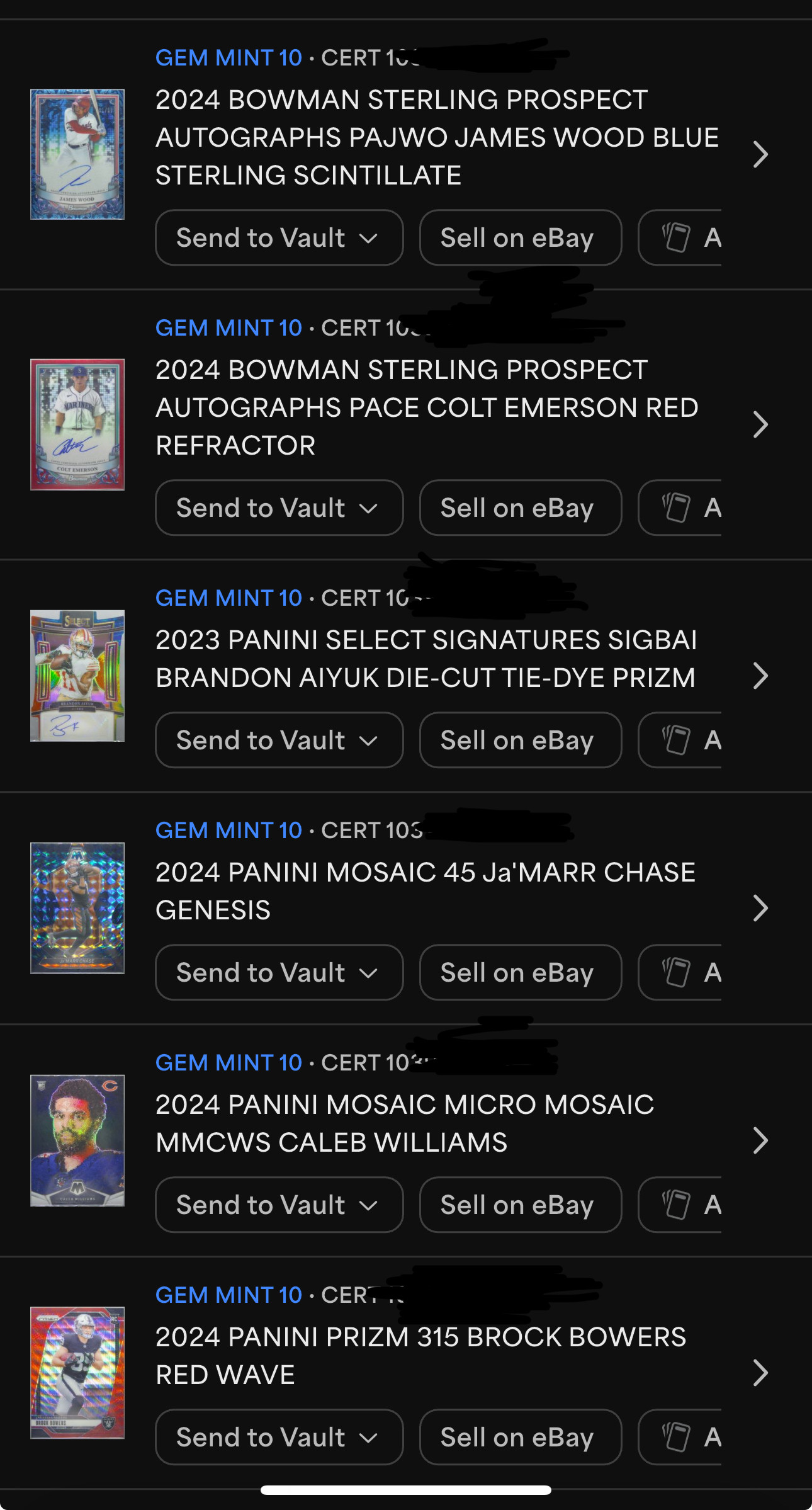
Task: View the Ja'Marr Chase Mosaic card image
Action: [x=77, y=908]
